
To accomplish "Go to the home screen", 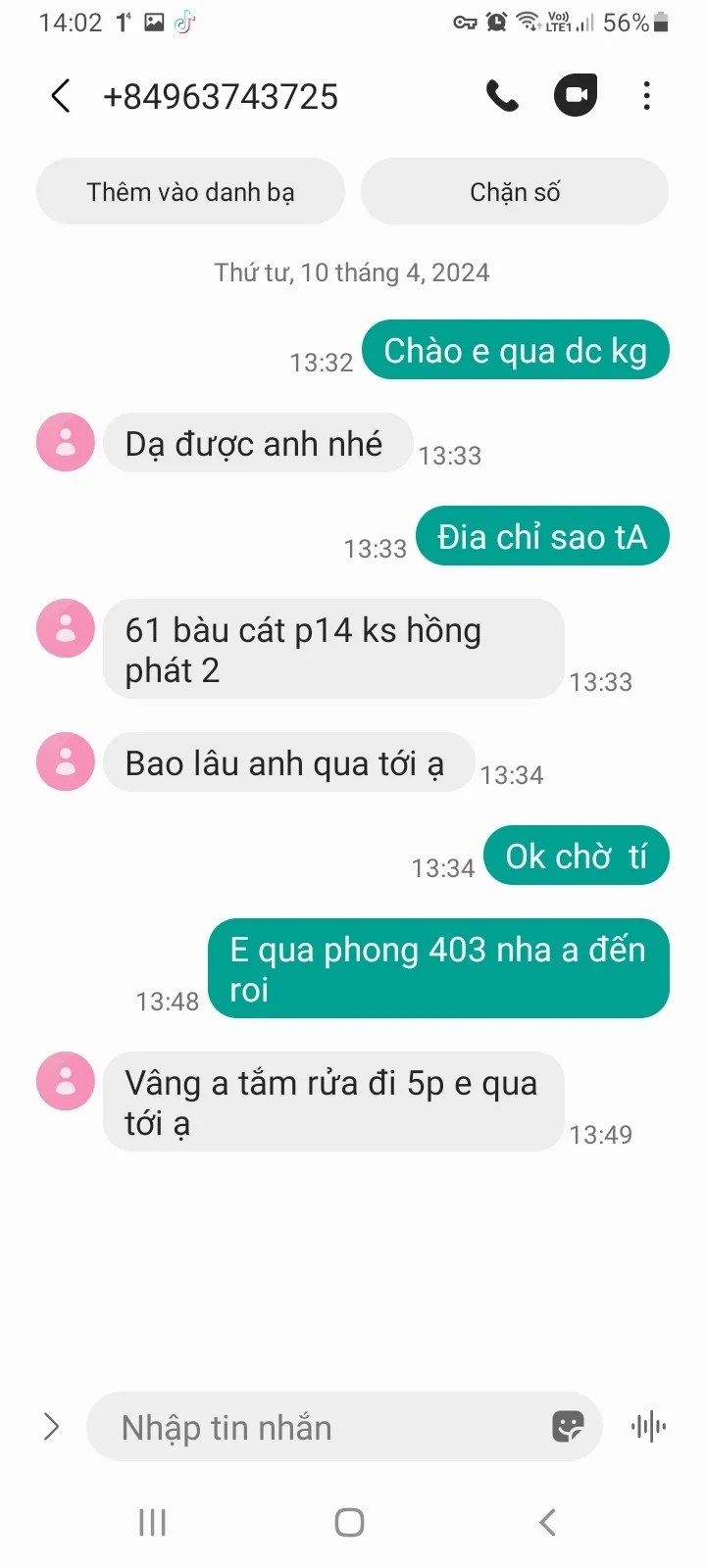I will pos(350,1522).
